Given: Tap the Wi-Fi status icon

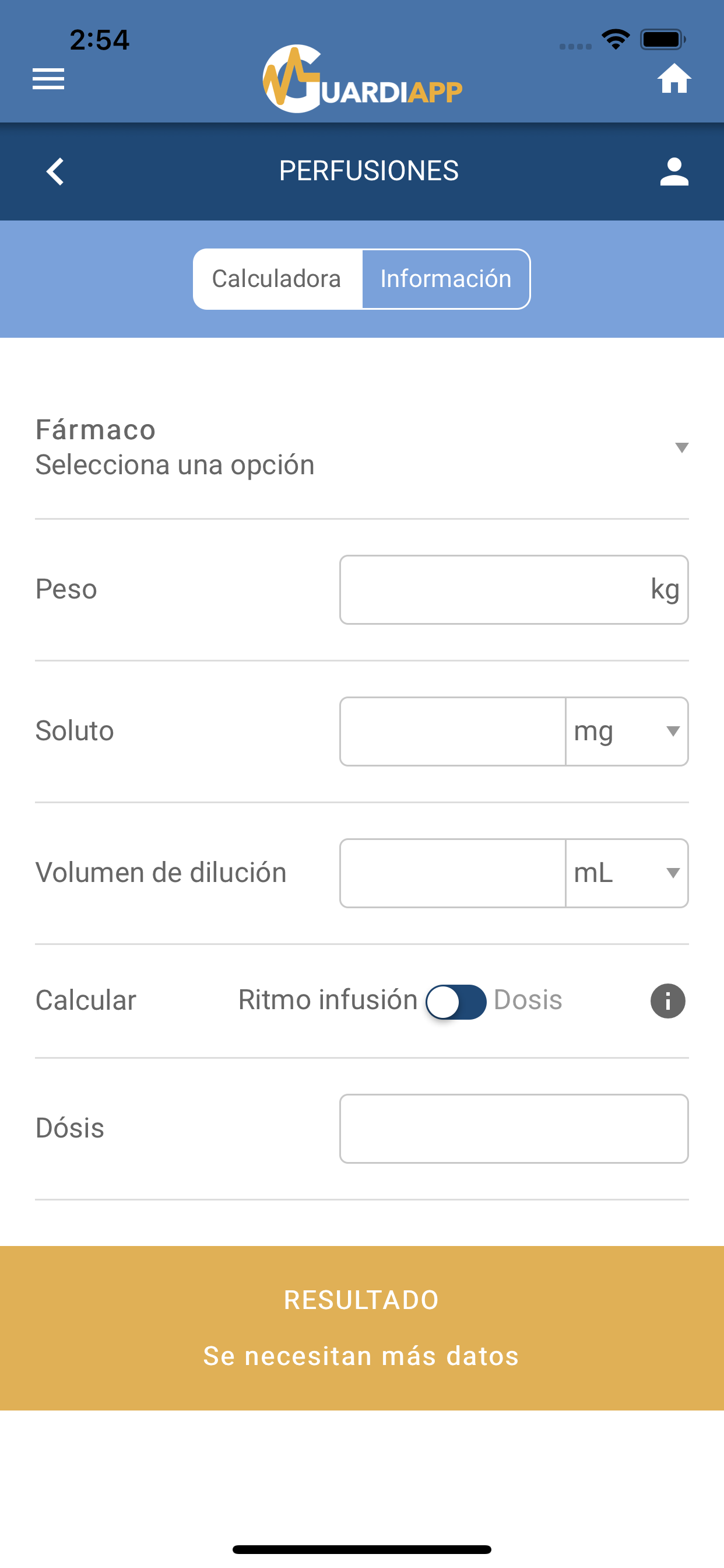Looking at the screenshot, I should [616, 38].
